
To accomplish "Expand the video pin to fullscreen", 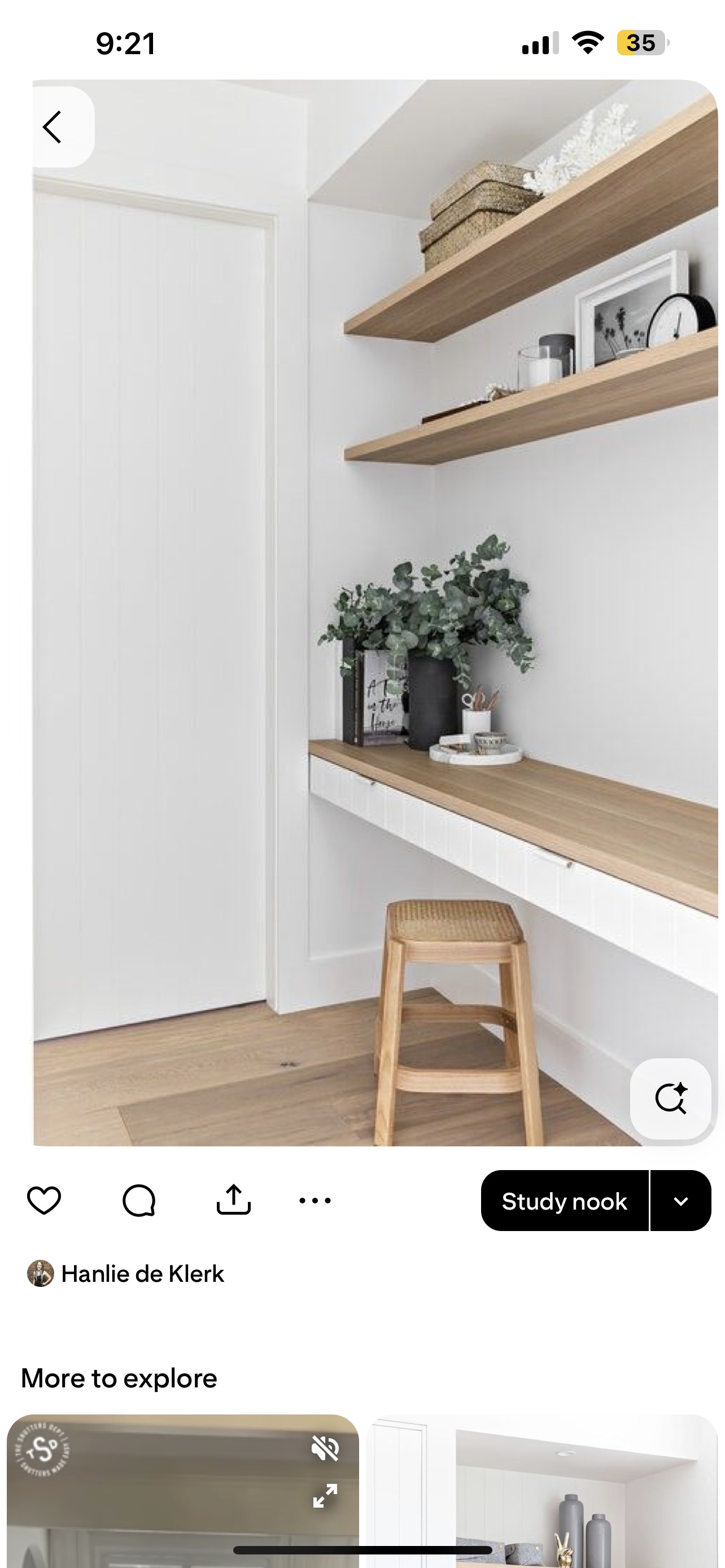I will [325, 1496].
